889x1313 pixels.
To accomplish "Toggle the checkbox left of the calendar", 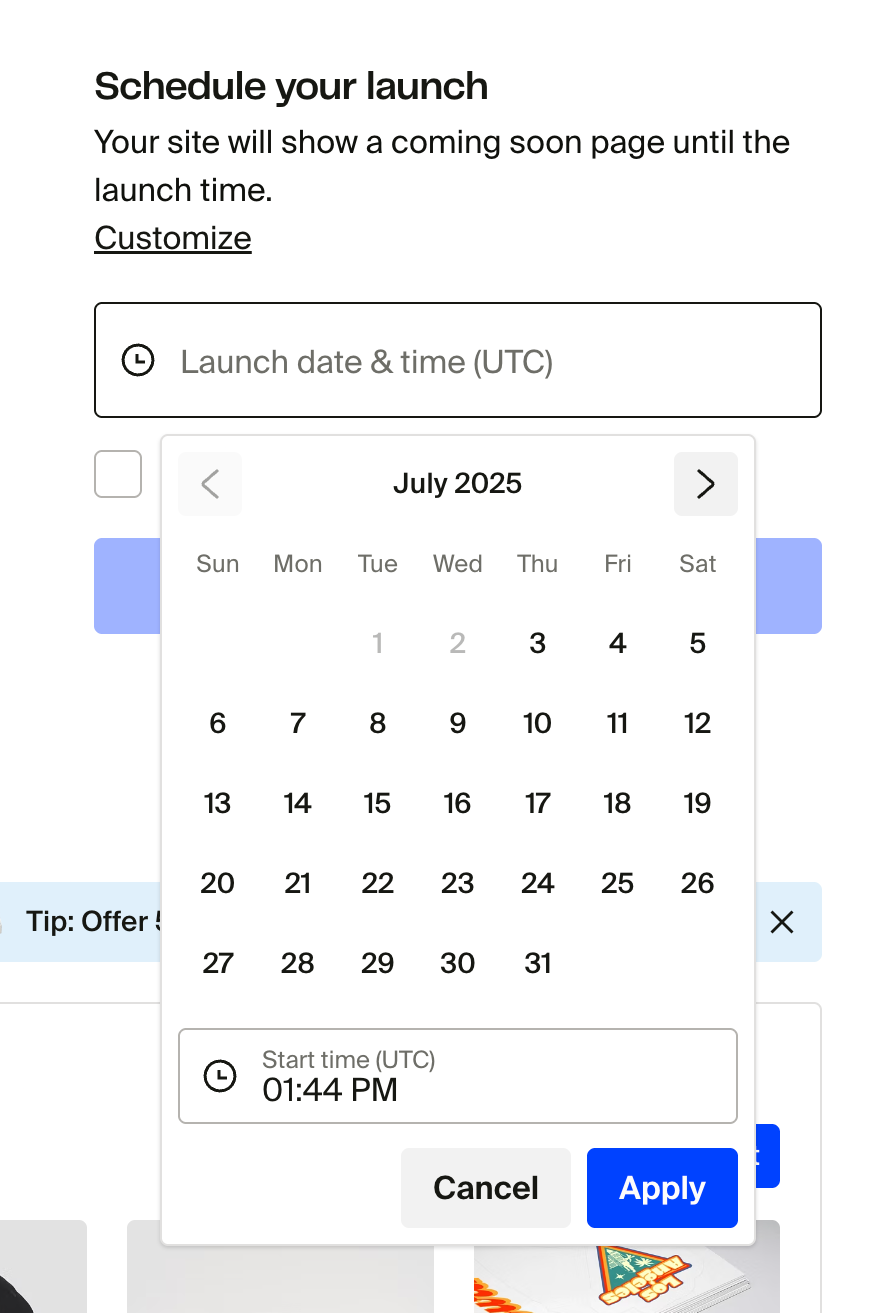I will pyautogui.click(x=117, y=474).
